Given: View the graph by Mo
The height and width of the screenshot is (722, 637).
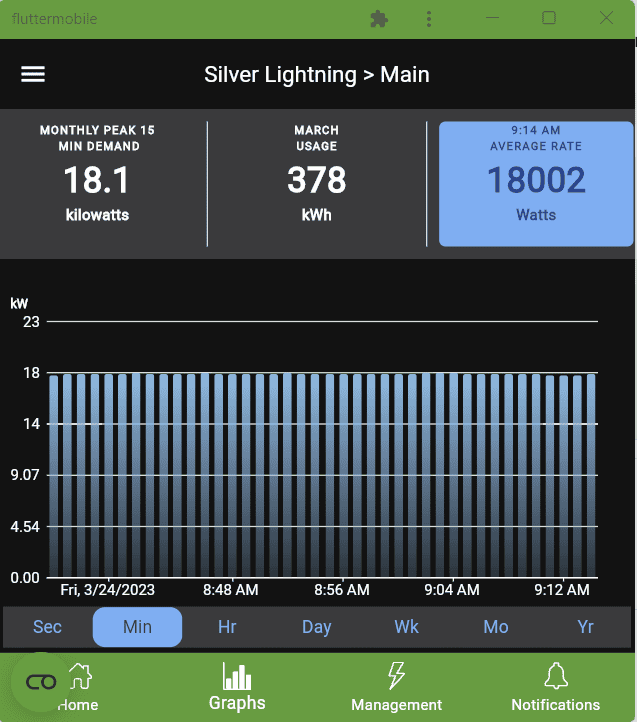Looking at the screenshot, I should click(x=496, y=627).
